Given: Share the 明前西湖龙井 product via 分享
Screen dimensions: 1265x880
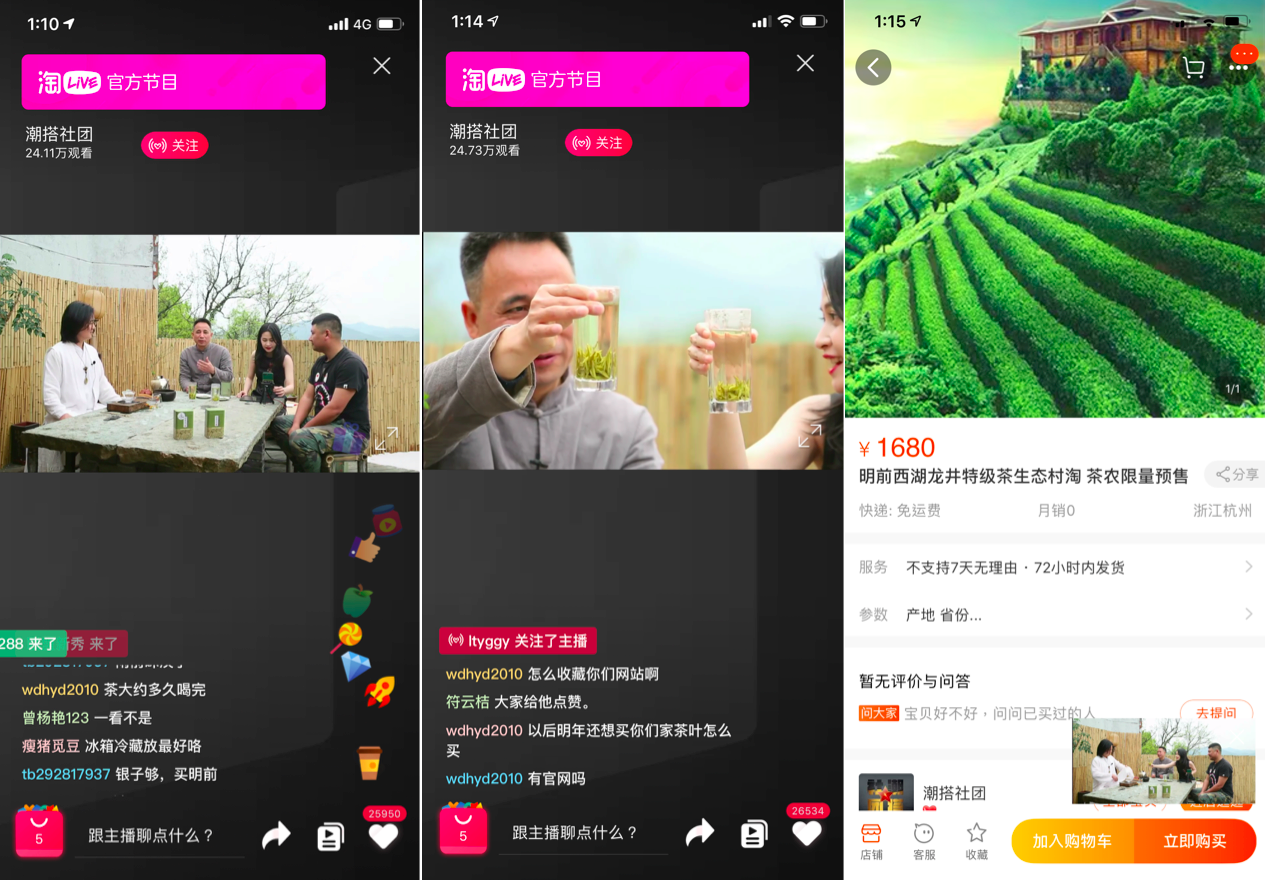Looking at the screenshot, I should click(x=1236, y=475).
